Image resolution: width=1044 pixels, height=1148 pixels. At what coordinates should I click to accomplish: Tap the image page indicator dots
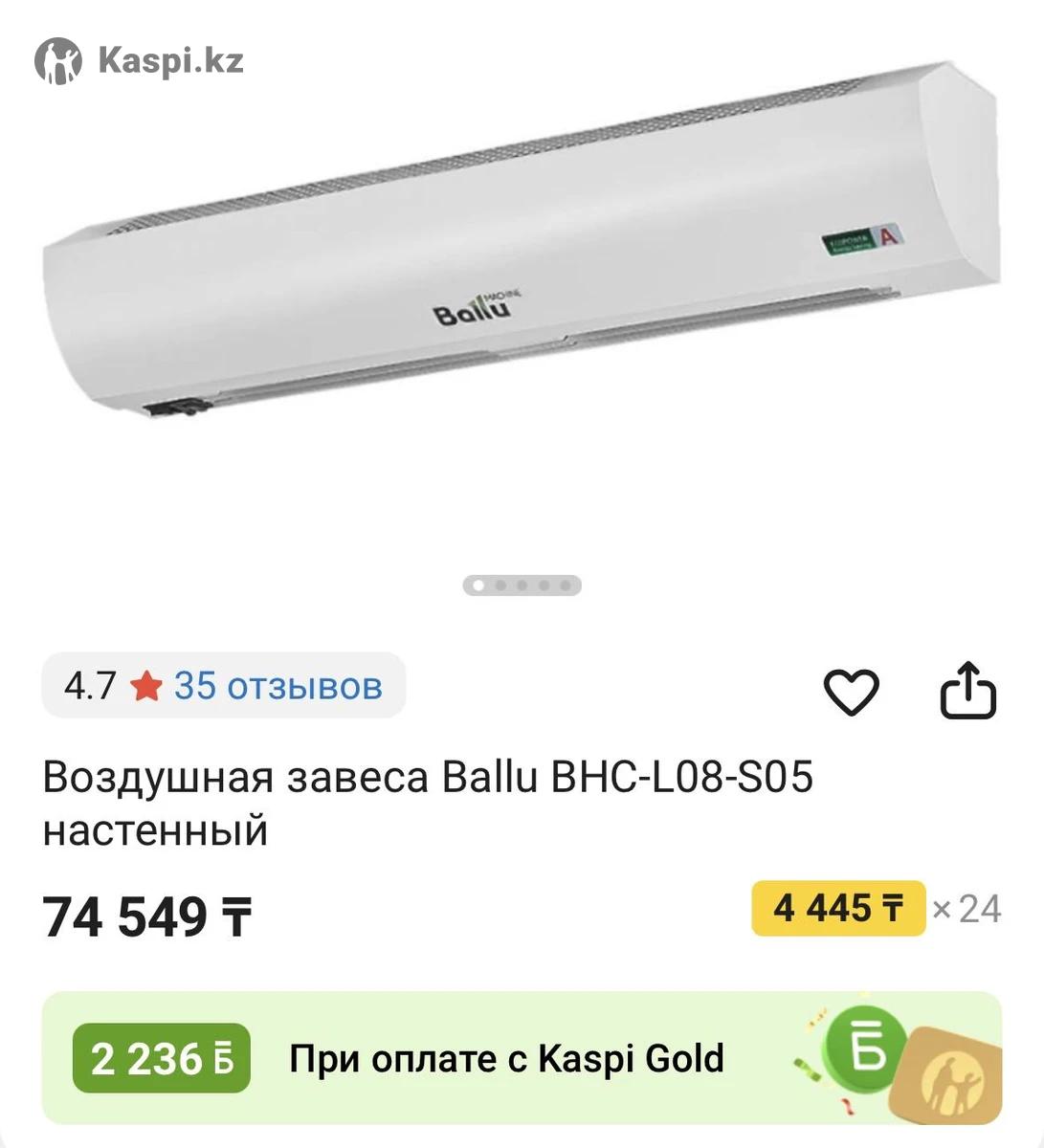coord(522,585)
